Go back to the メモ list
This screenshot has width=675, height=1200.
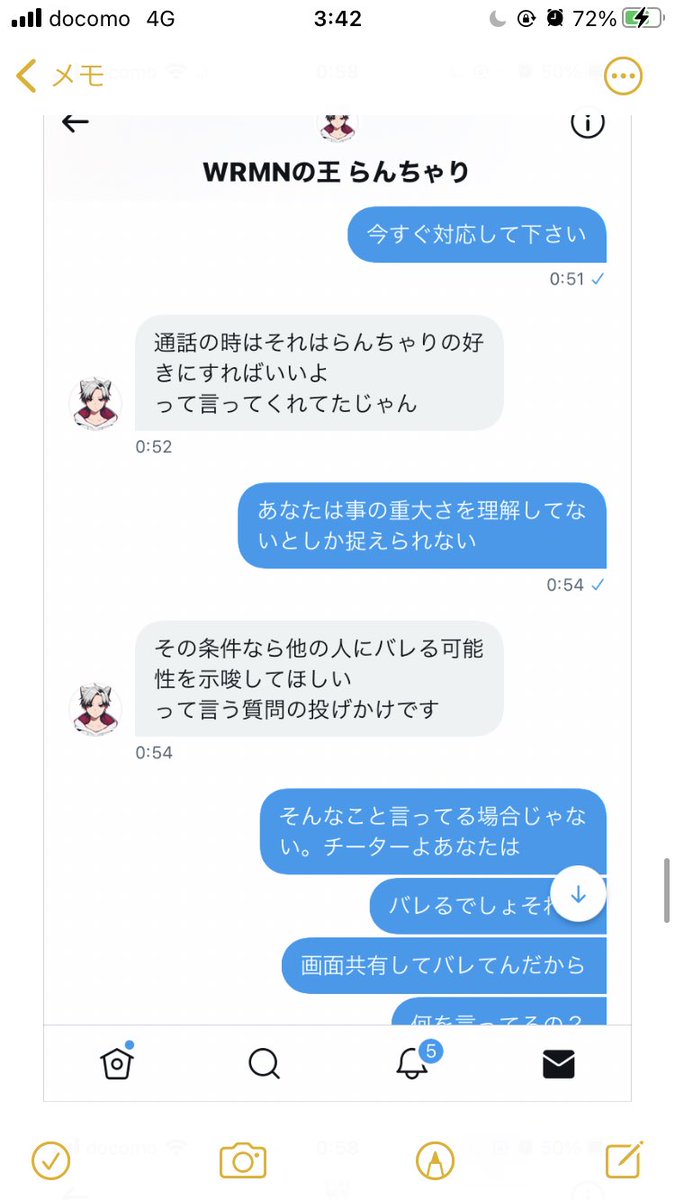click(x=58, y=75)
